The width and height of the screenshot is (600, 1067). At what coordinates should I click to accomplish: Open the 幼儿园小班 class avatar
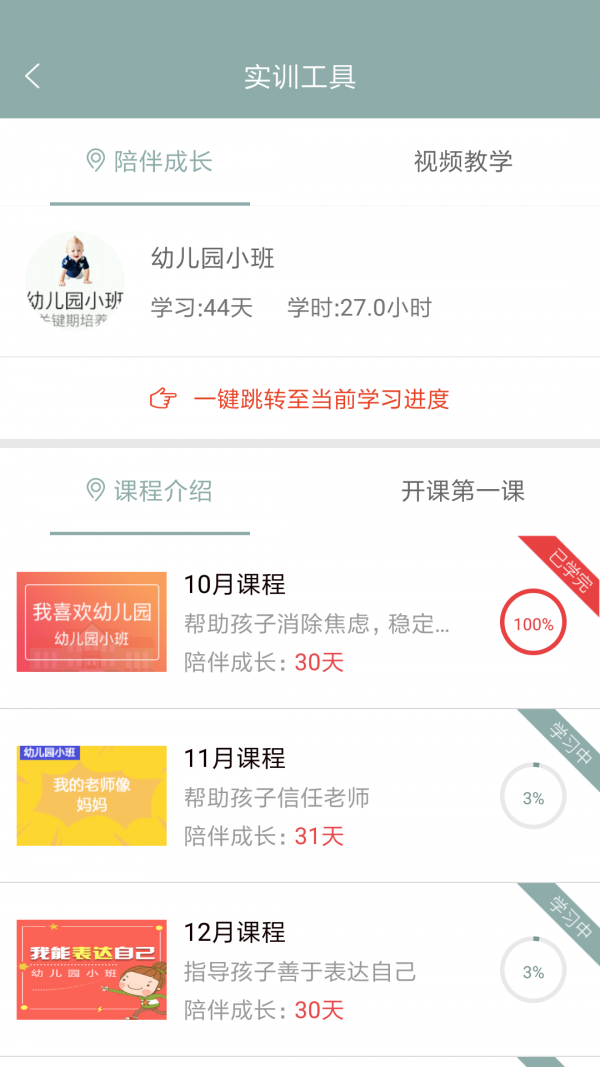click(x=75, y=281)
